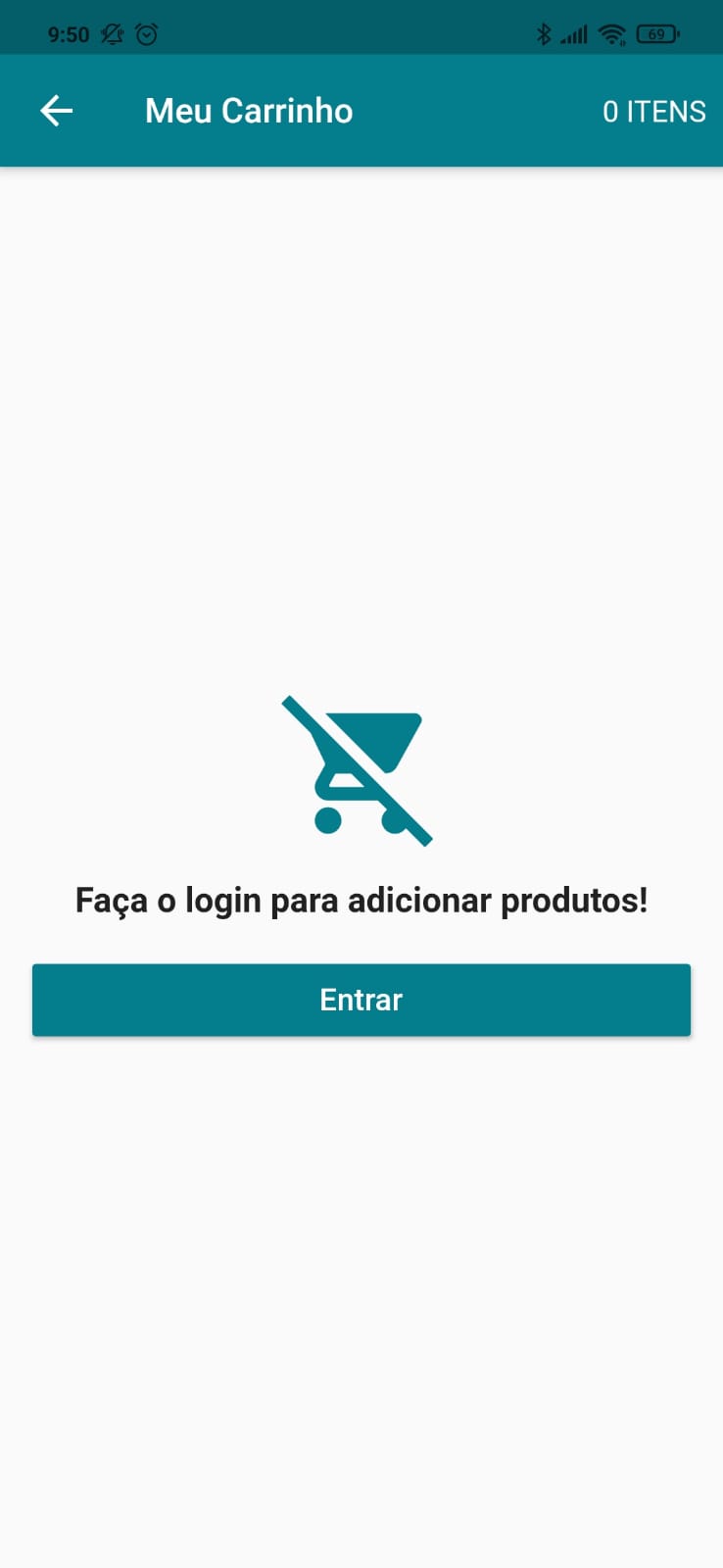Click the back arrow icon
Screen dimensions: 723x1568
pyautogui.click(x=56, y=110)
